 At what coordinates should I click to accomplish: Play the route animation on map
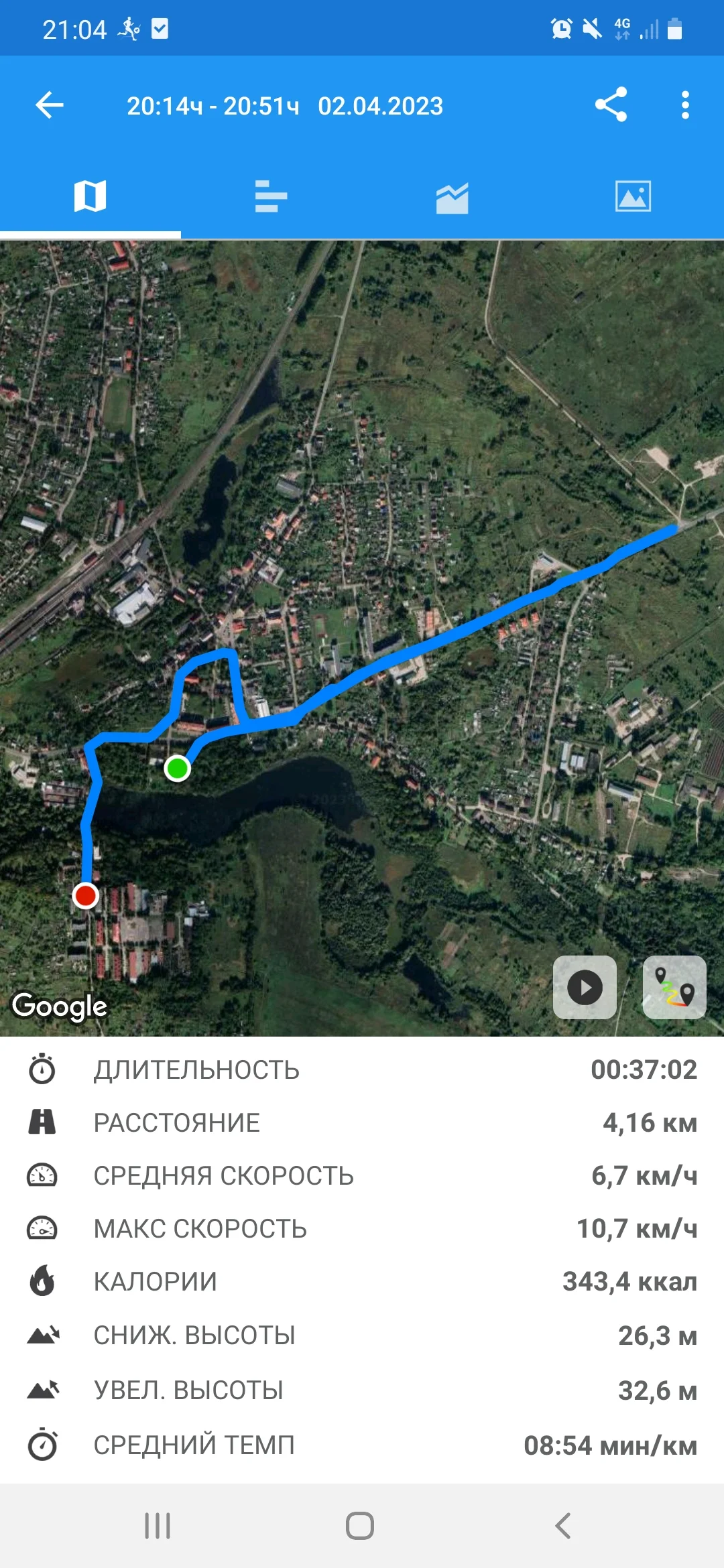pos(585,987)
